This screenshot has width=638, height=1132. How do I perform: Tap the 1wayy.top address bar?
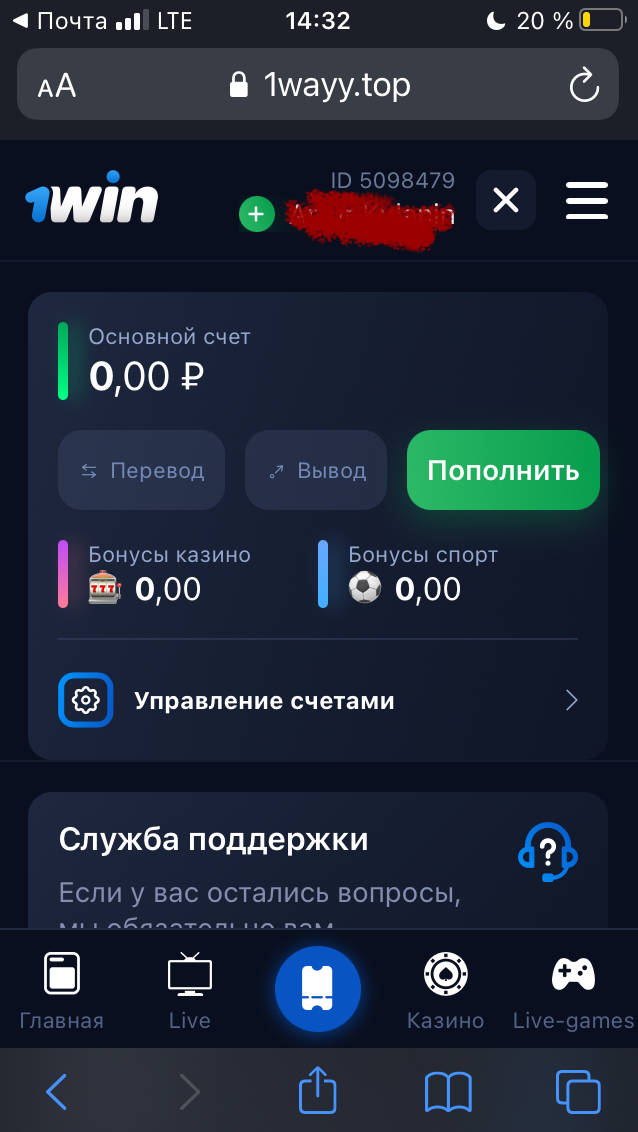(318, 86)
